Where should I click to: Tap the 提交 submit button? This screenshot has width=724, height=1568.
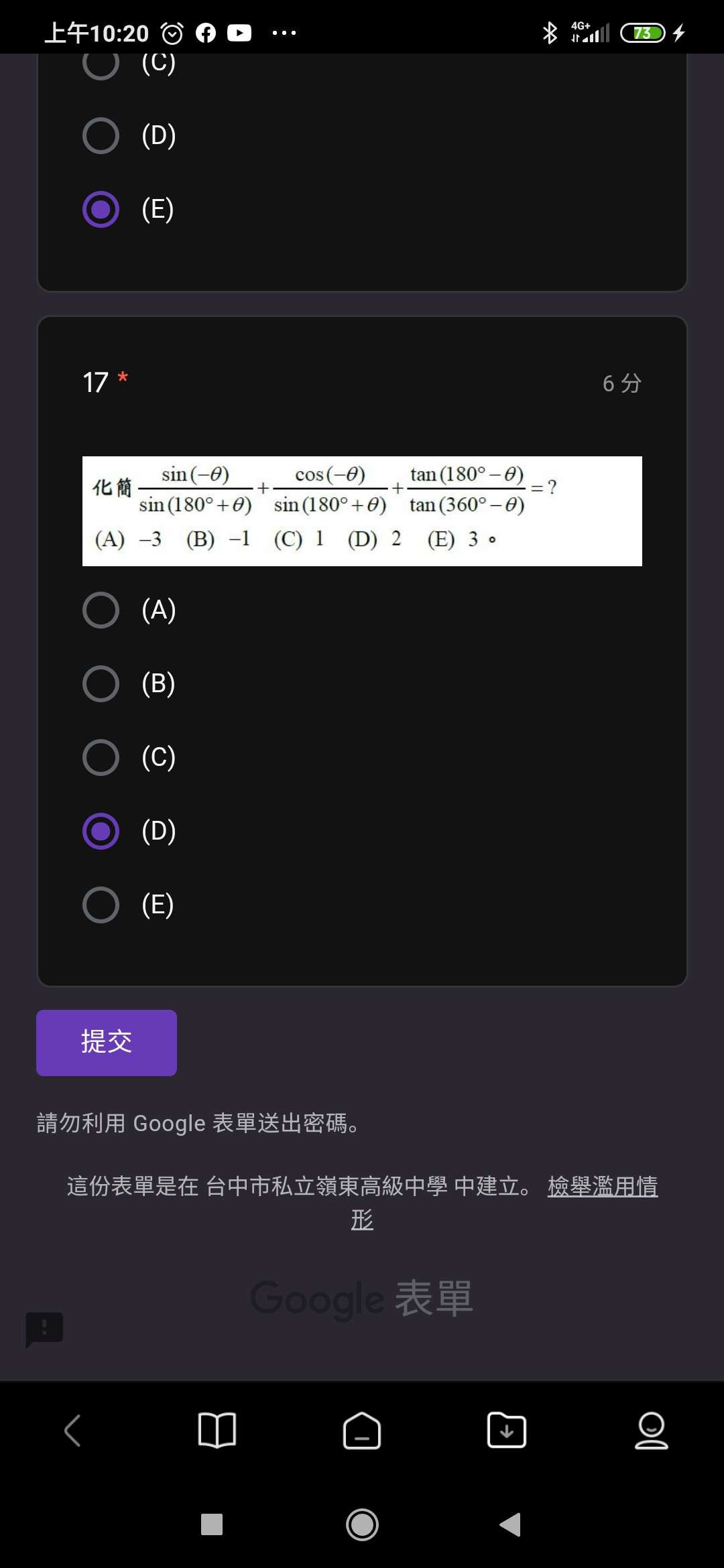tap(107, 1043)
